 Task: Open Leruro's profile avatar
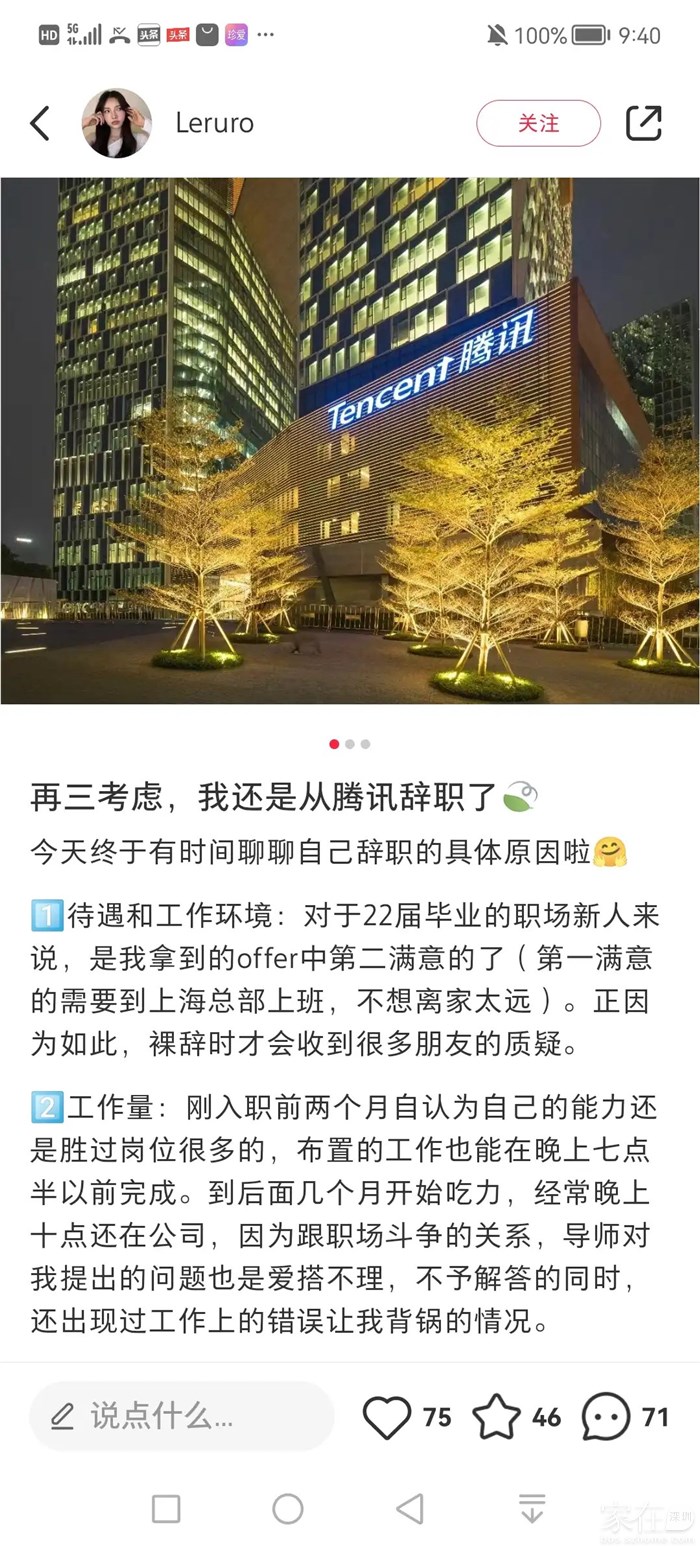click(116, 124)
